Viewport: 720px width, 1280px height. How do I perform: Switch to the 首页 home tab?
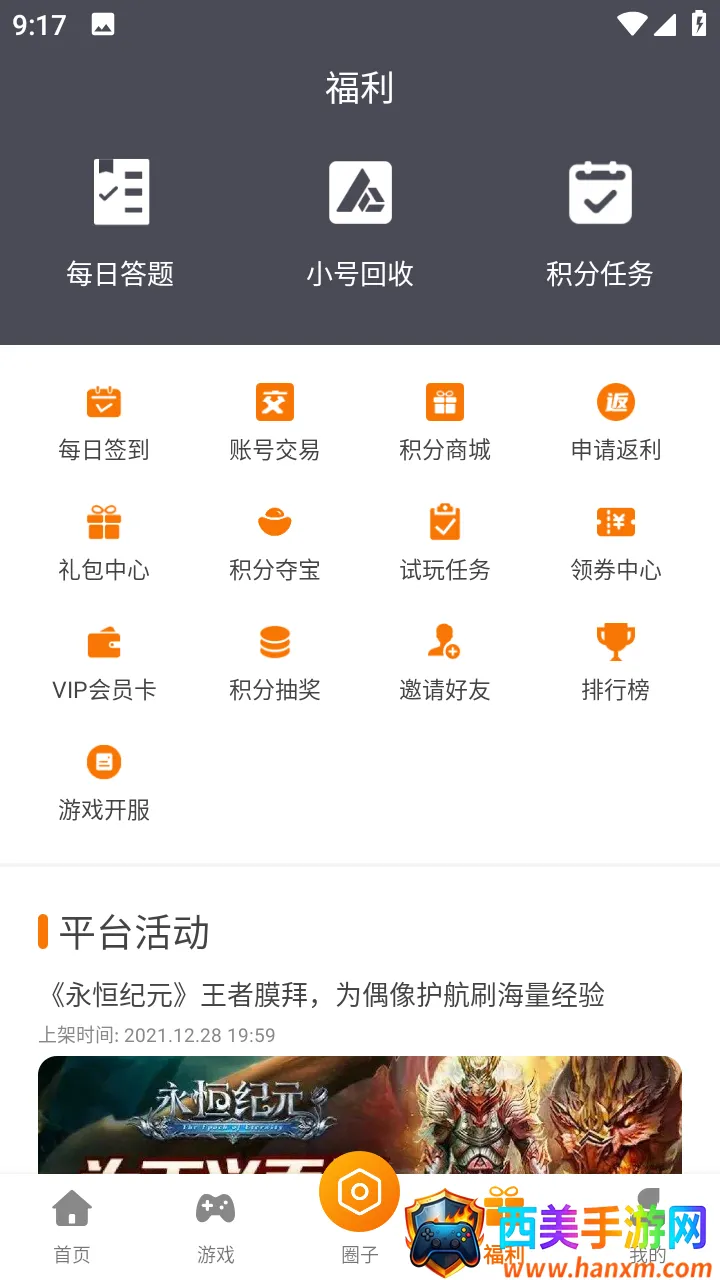[x=72, y=1226]
